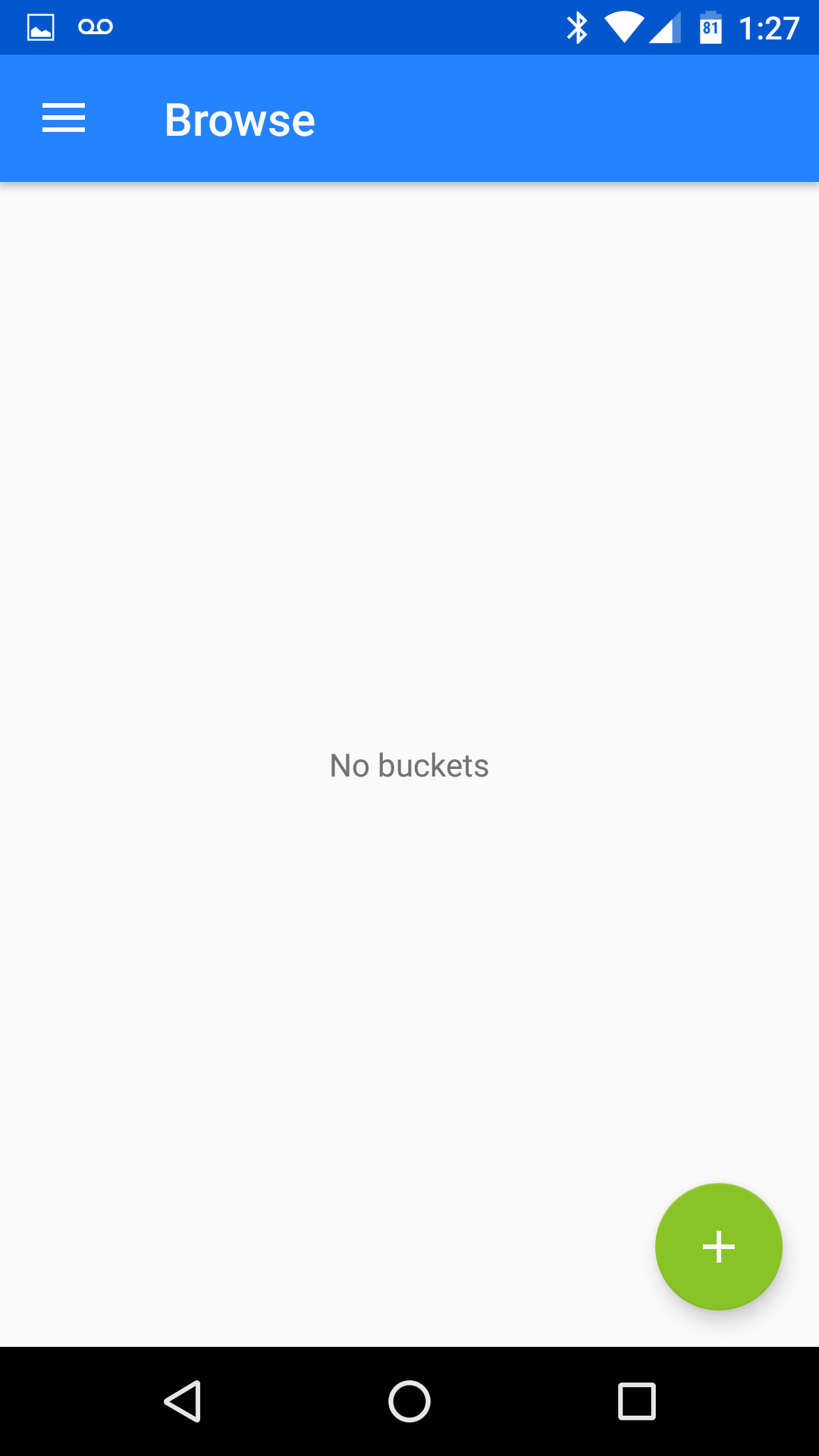This screenshot has width=819, height=1456.
Task: Add a new bucket with the plus button
Action: click(x=718, y=1247)
